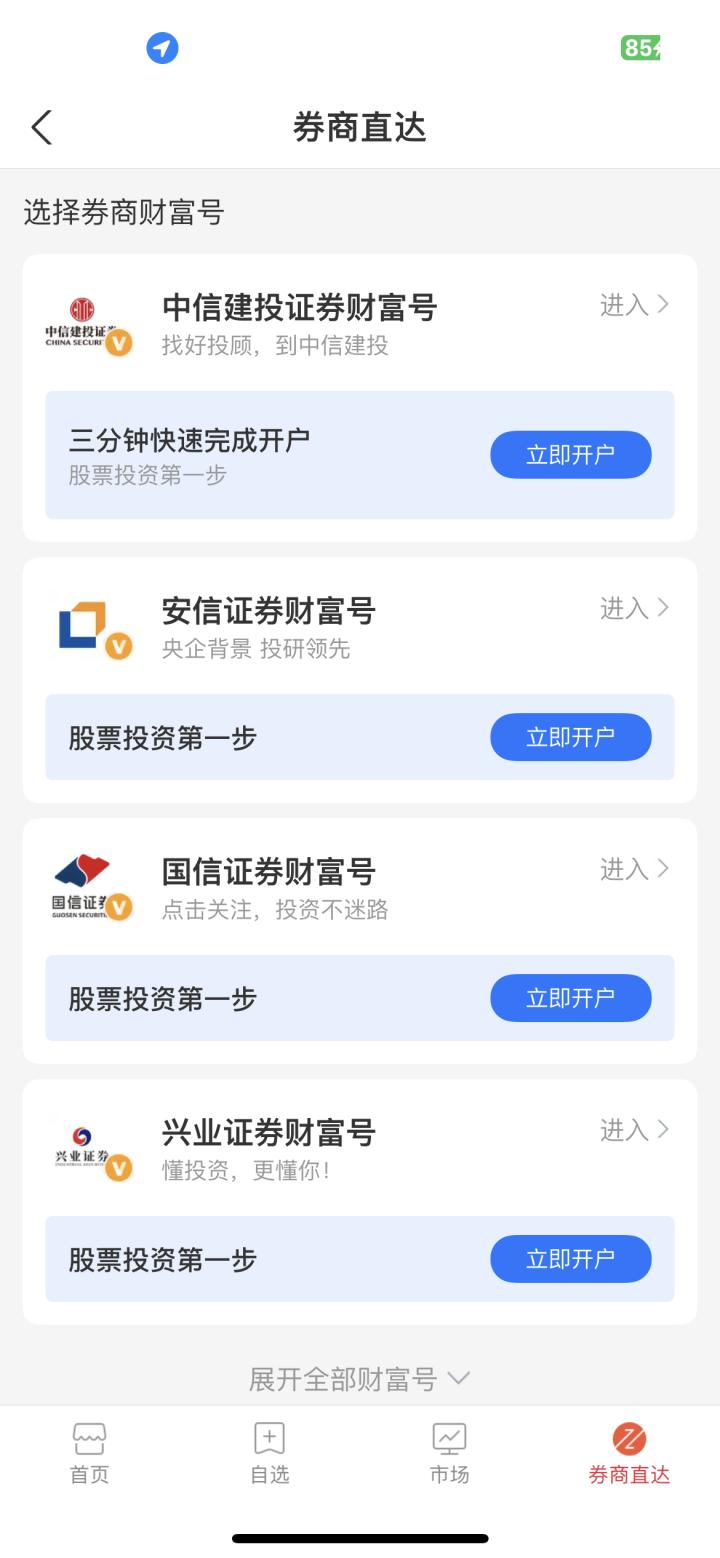The image size is (720, 1558).
Task: Tap the back arrow to leave 券商直达
Action: (x=40, y=128)
